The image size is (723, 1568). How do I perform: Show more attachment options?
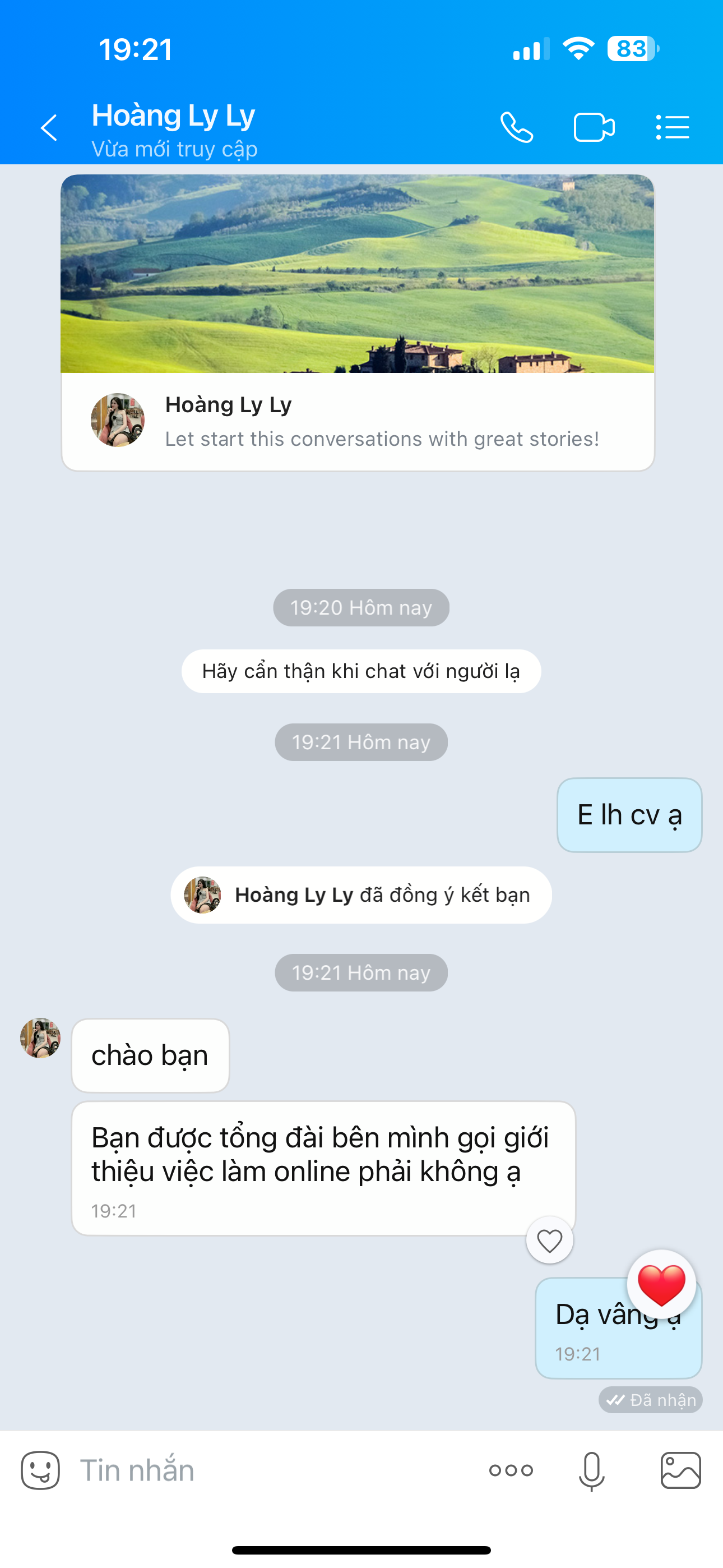(x=511, y=1470)
